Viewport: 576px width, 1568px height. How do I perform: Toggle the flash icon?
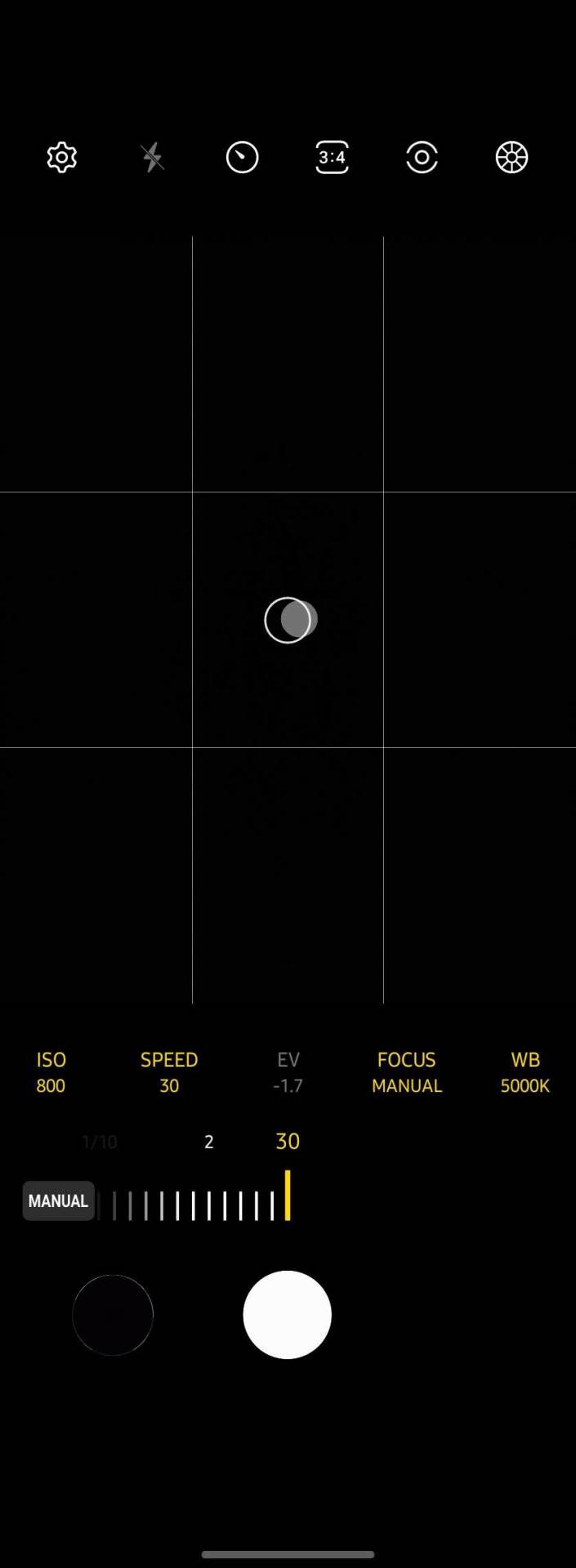tap(153, 158)
